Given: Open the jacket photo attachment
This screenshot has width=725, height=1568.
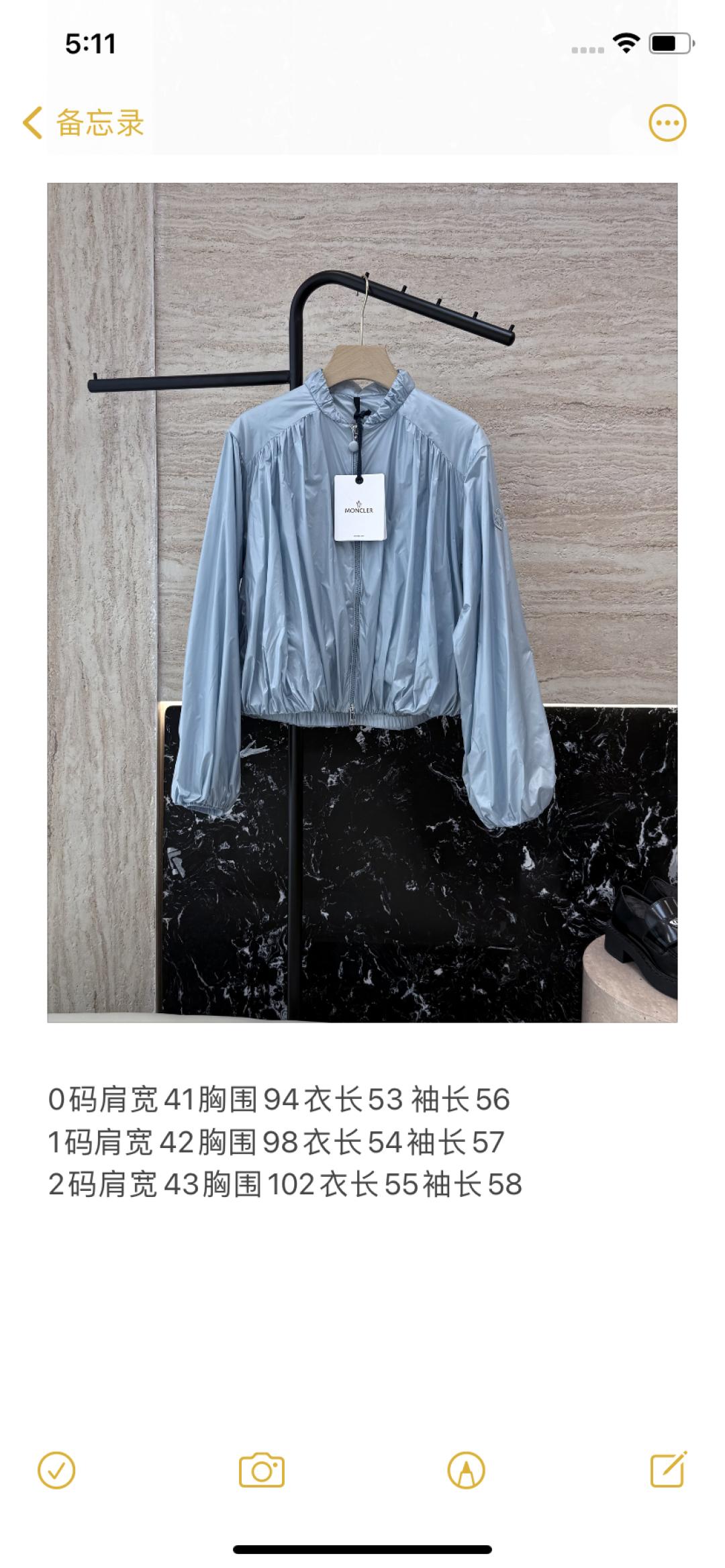Looking at the screenshot, I should (x=362, y=603).
